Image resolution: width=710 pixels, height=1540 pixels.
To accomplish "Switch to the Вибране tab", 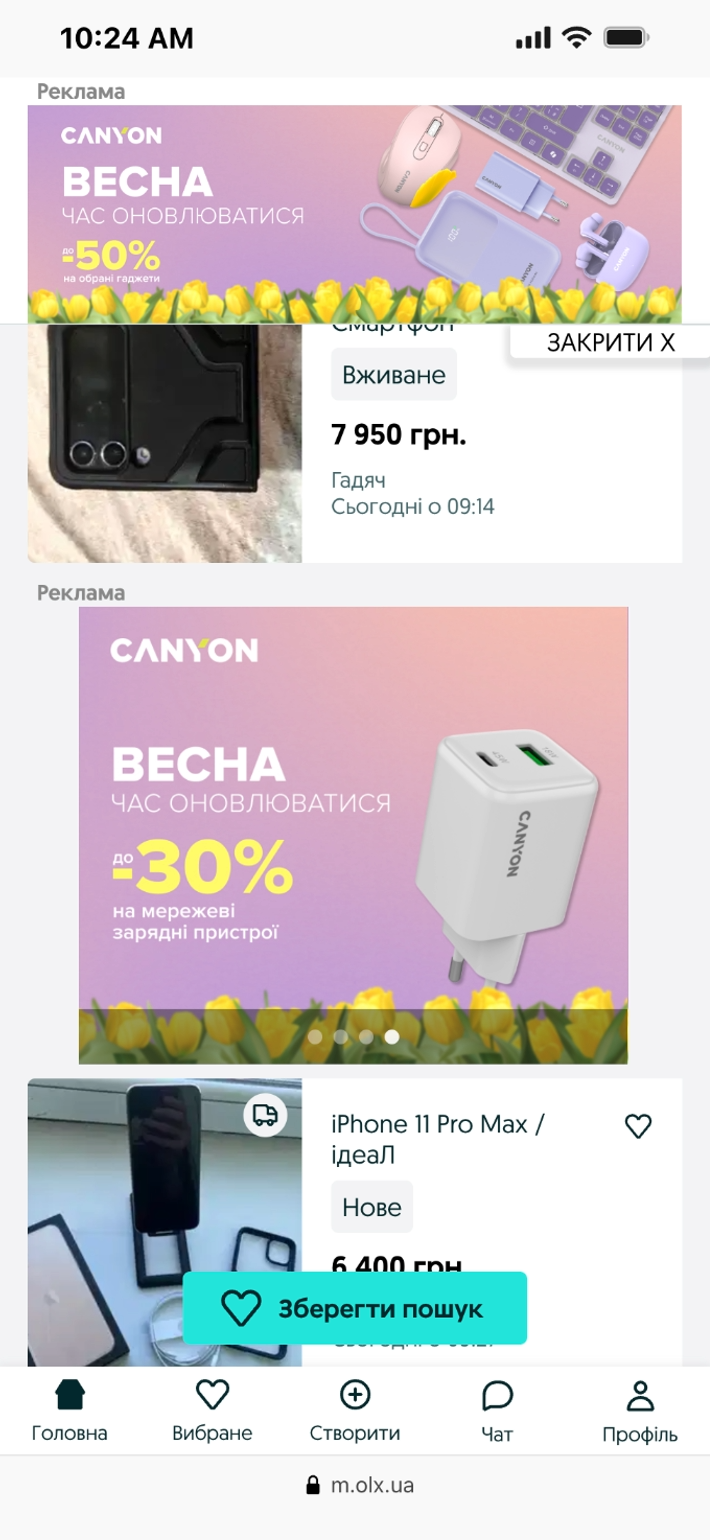I will point(212,1411).
